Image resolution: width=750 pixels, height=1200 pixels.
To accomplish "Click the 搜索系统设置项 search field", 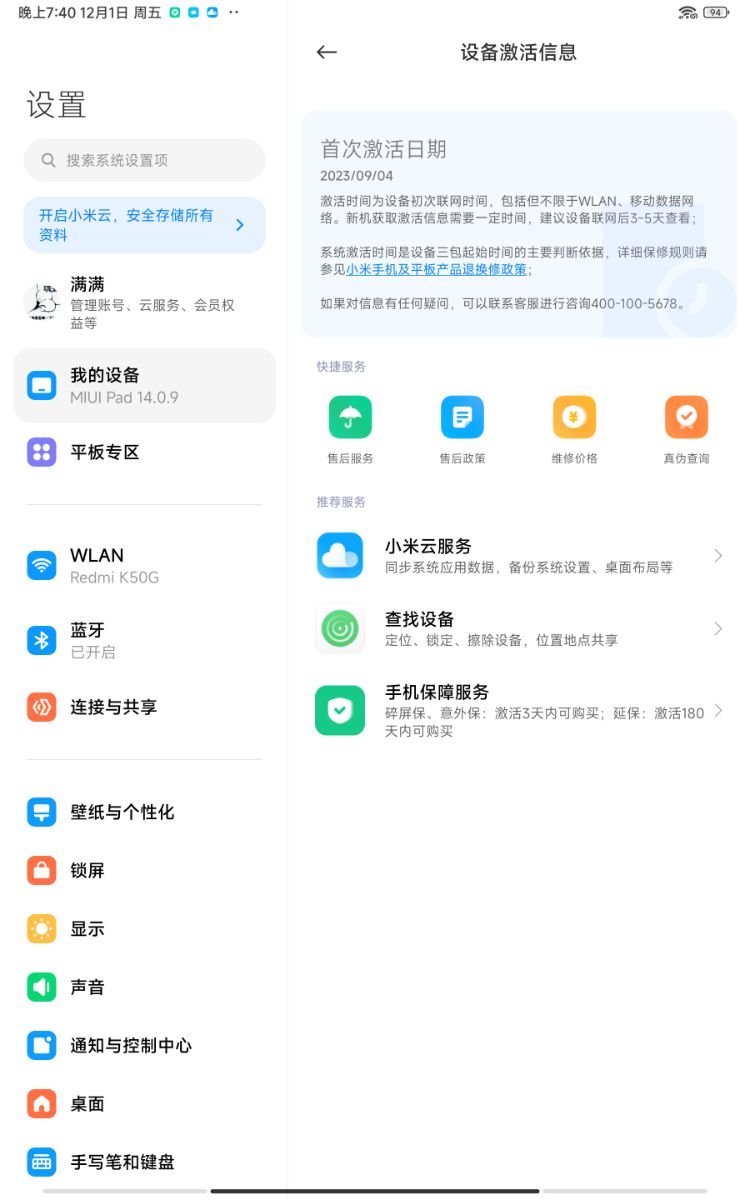I will click(144, 160).
